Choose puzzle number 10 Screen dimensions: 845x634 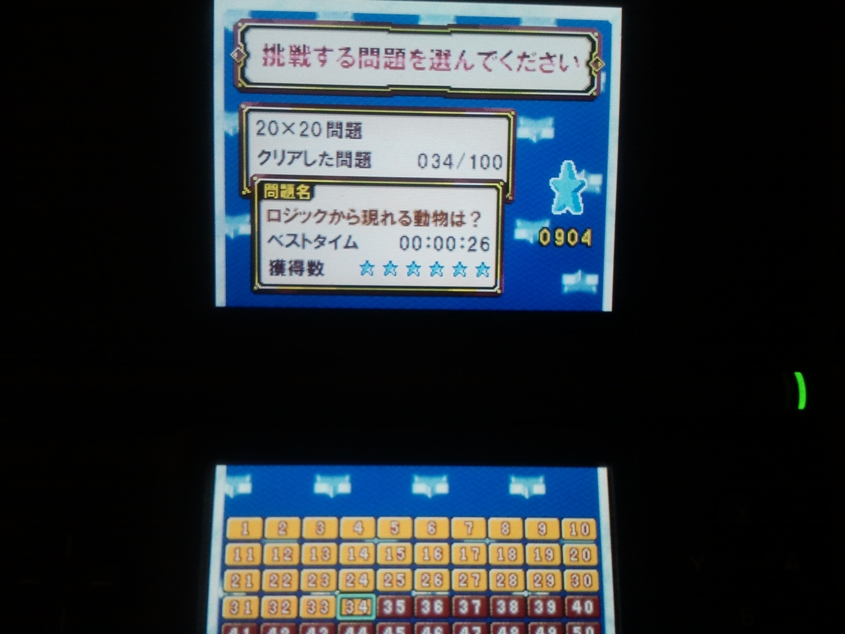click(579, 529)
